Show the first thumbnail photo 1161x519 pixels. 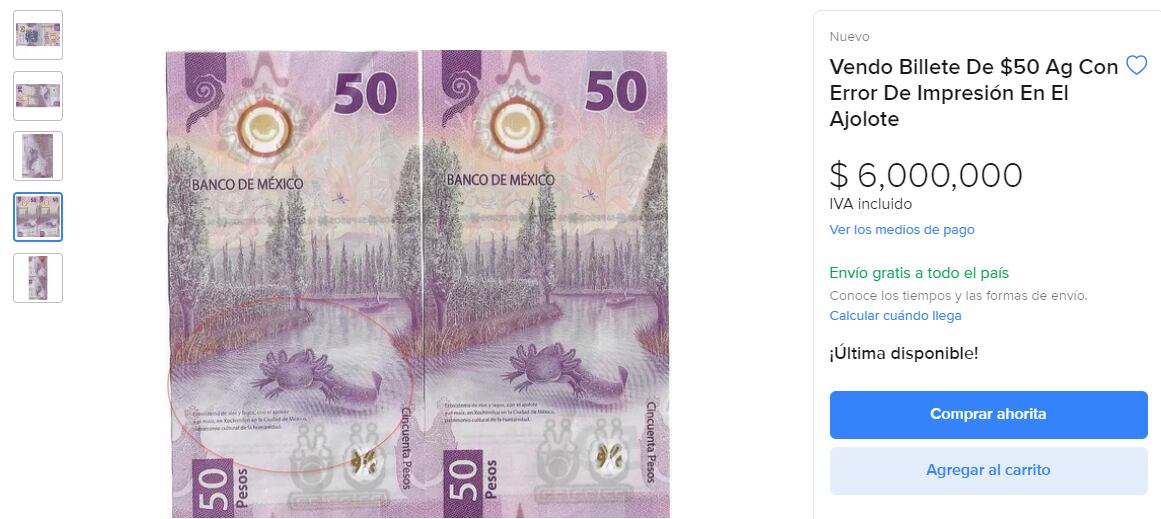click(x=38, y=35)
